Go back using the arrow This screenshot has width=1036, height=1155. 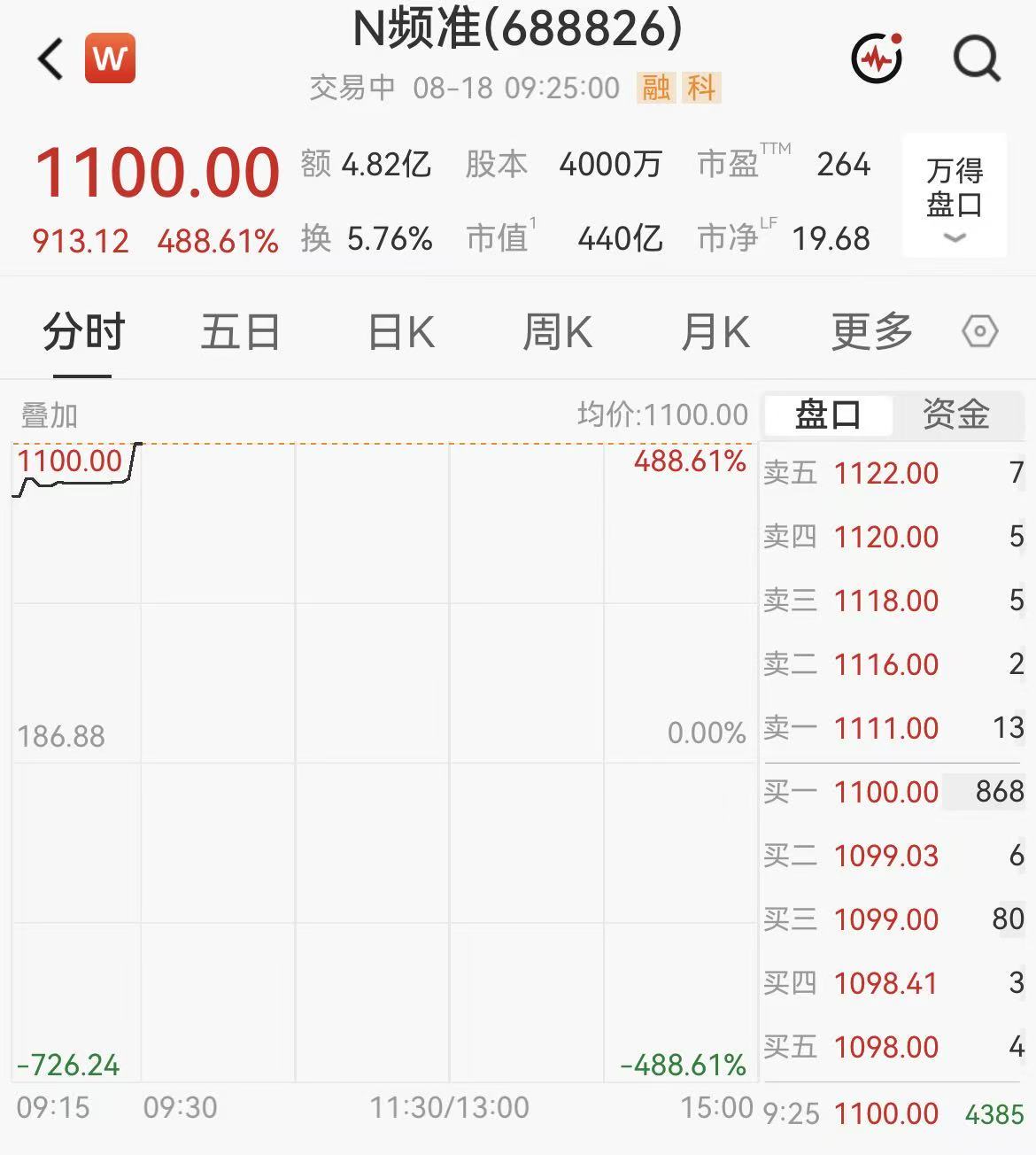50,59
